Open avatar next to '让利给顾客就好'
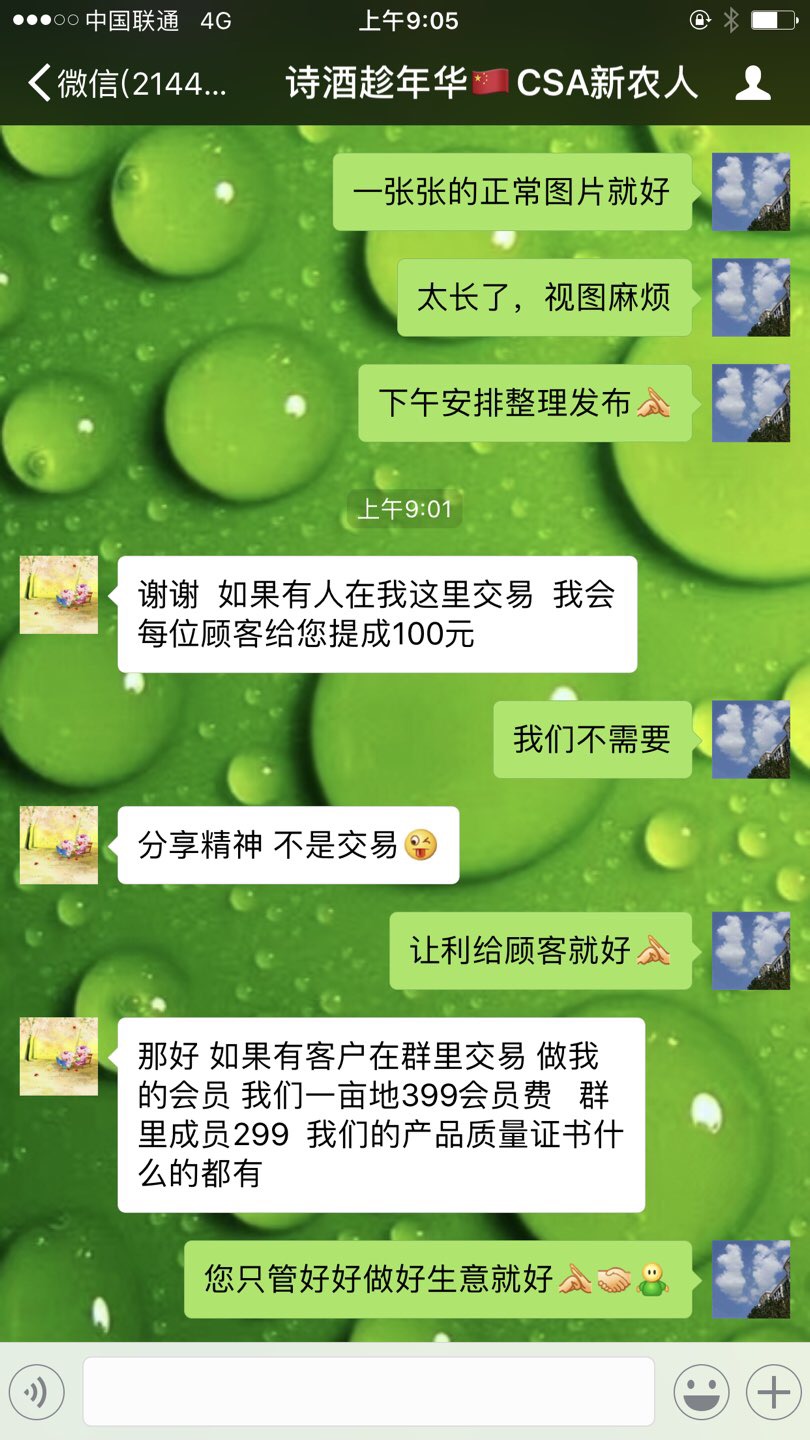810x1440 pixels. pyautogui.click(x=751, y=951)
